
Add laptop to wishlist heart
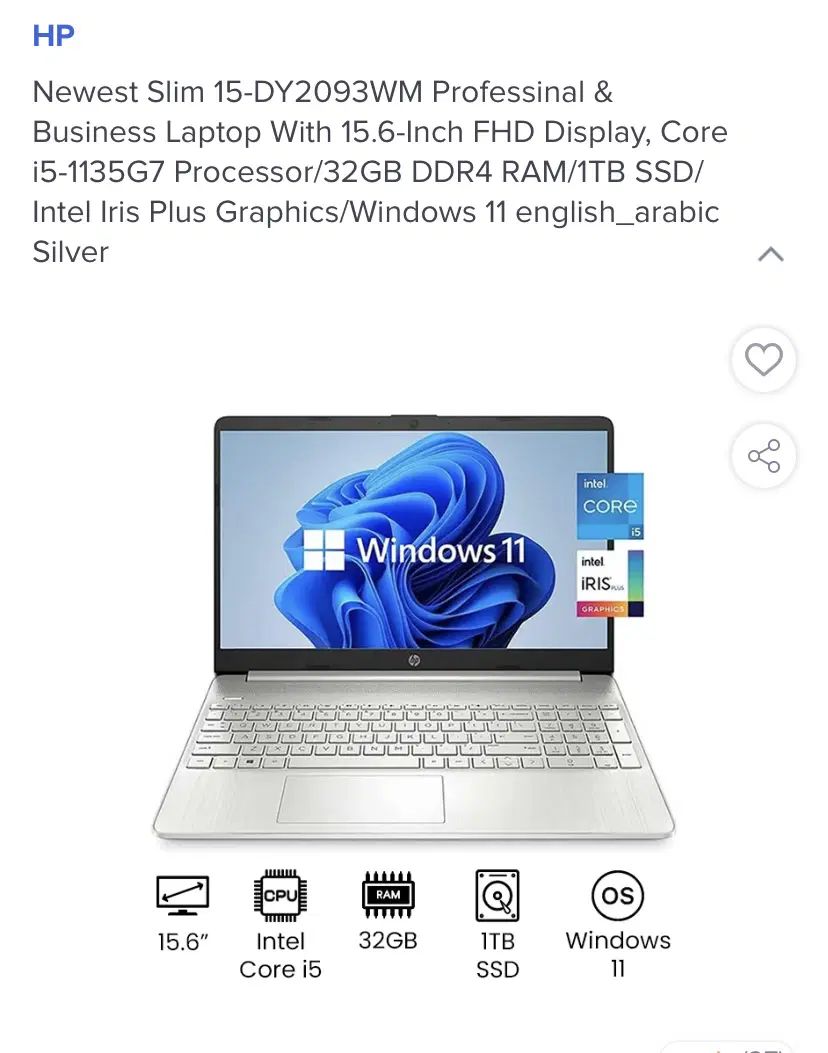point(764,360)
